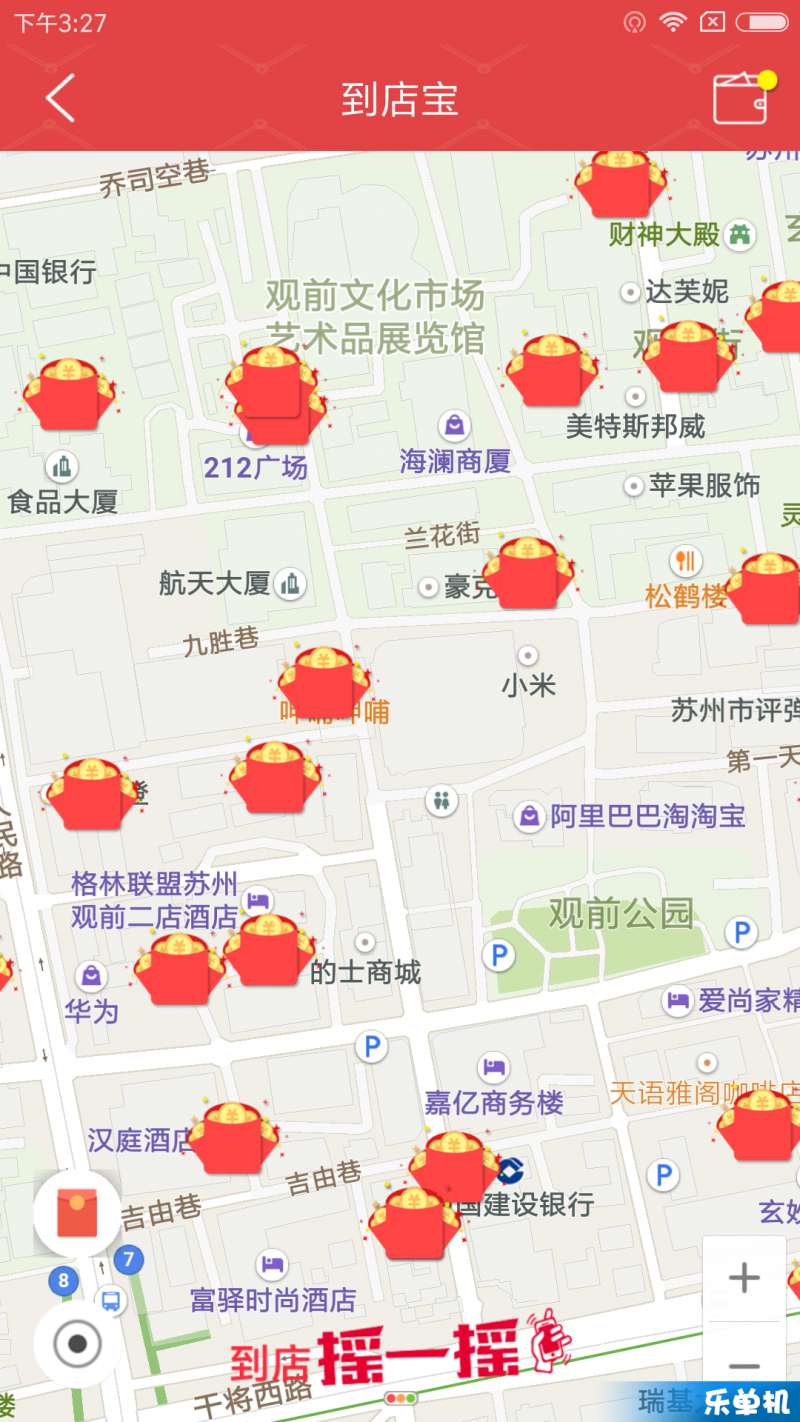The height and width of the screenshot is (1422, 800).
Task: Open red packet next to 汉庭酒店
Action: tap(232, 1140)
